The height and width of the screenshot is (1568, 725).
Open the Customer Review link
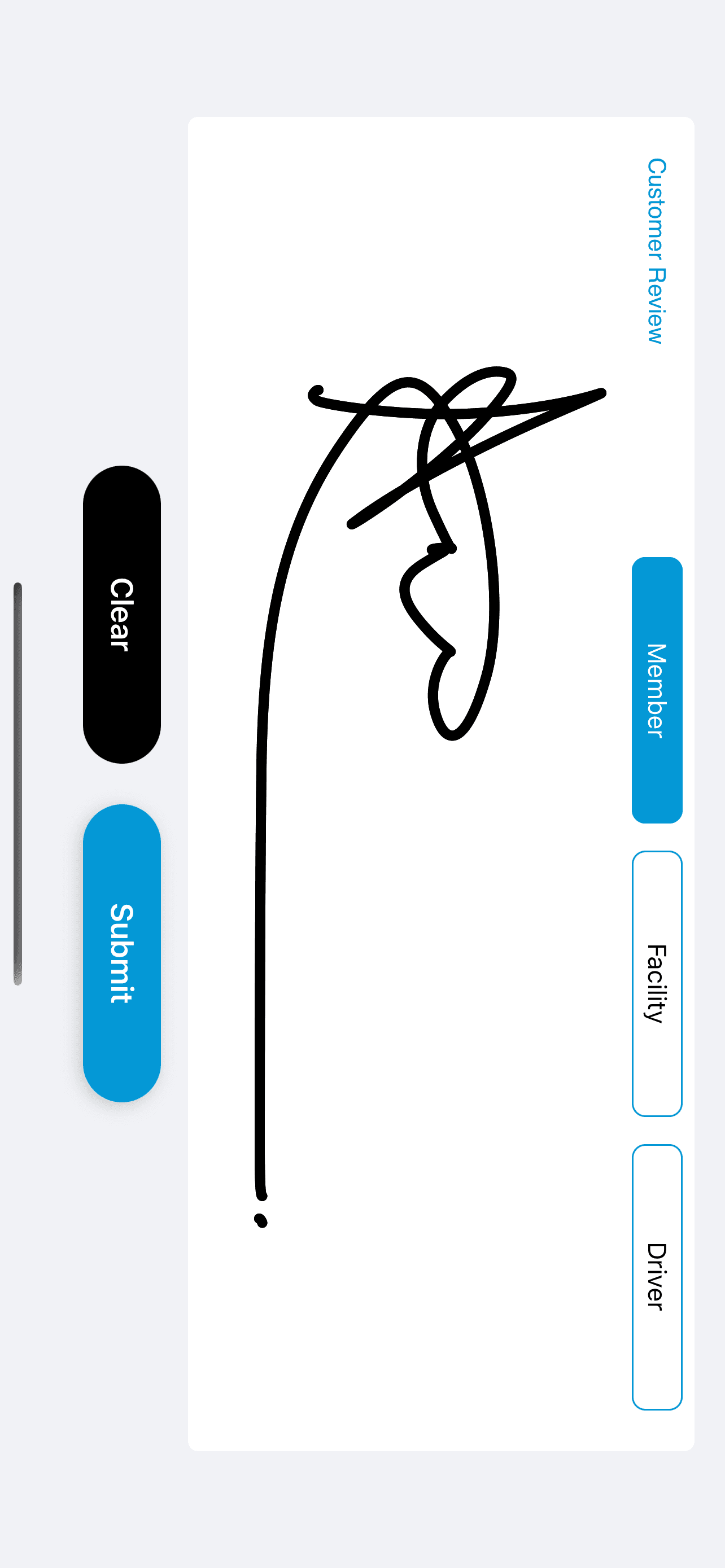(656, 251)
